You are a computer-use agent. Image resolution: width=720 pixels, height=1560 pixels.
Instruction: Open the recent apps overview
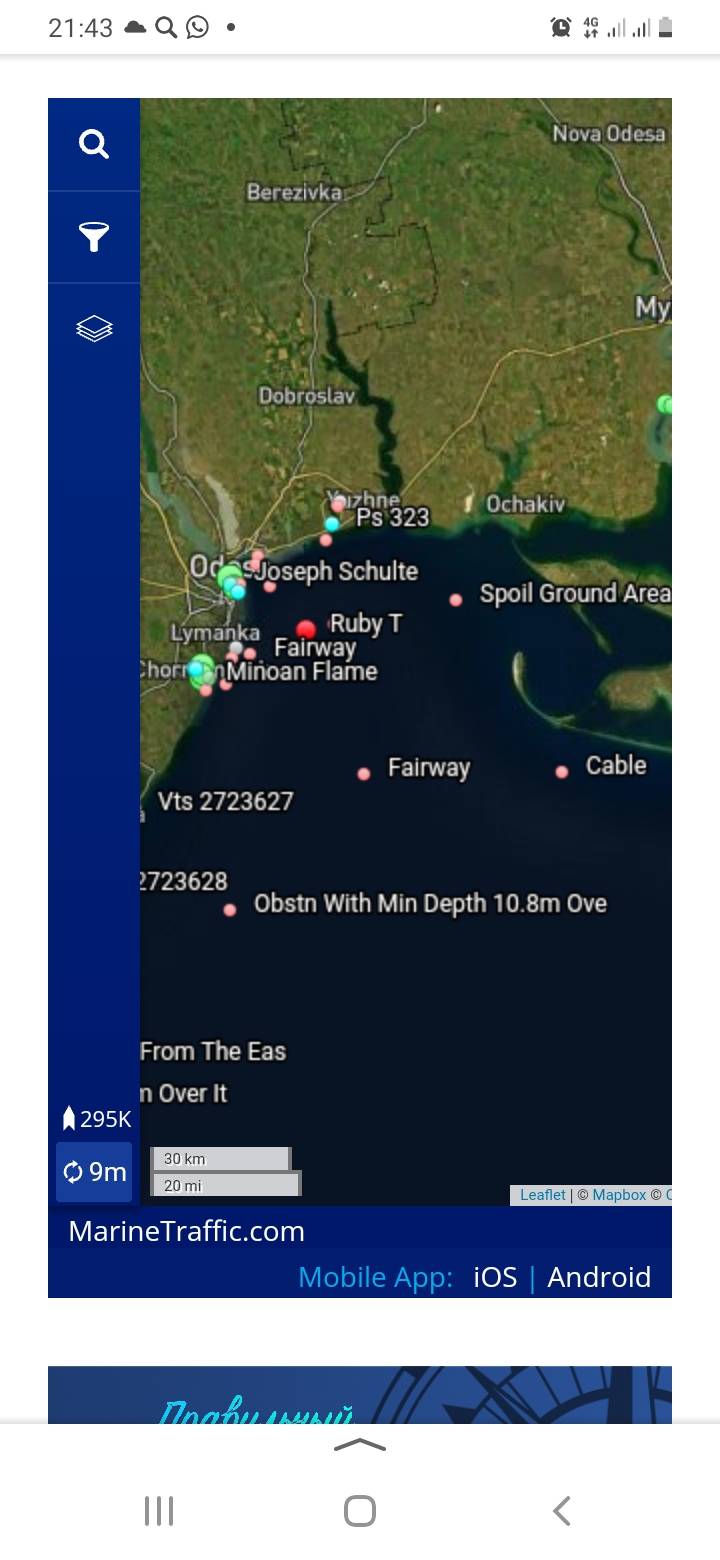click(x=159, y=1511)
